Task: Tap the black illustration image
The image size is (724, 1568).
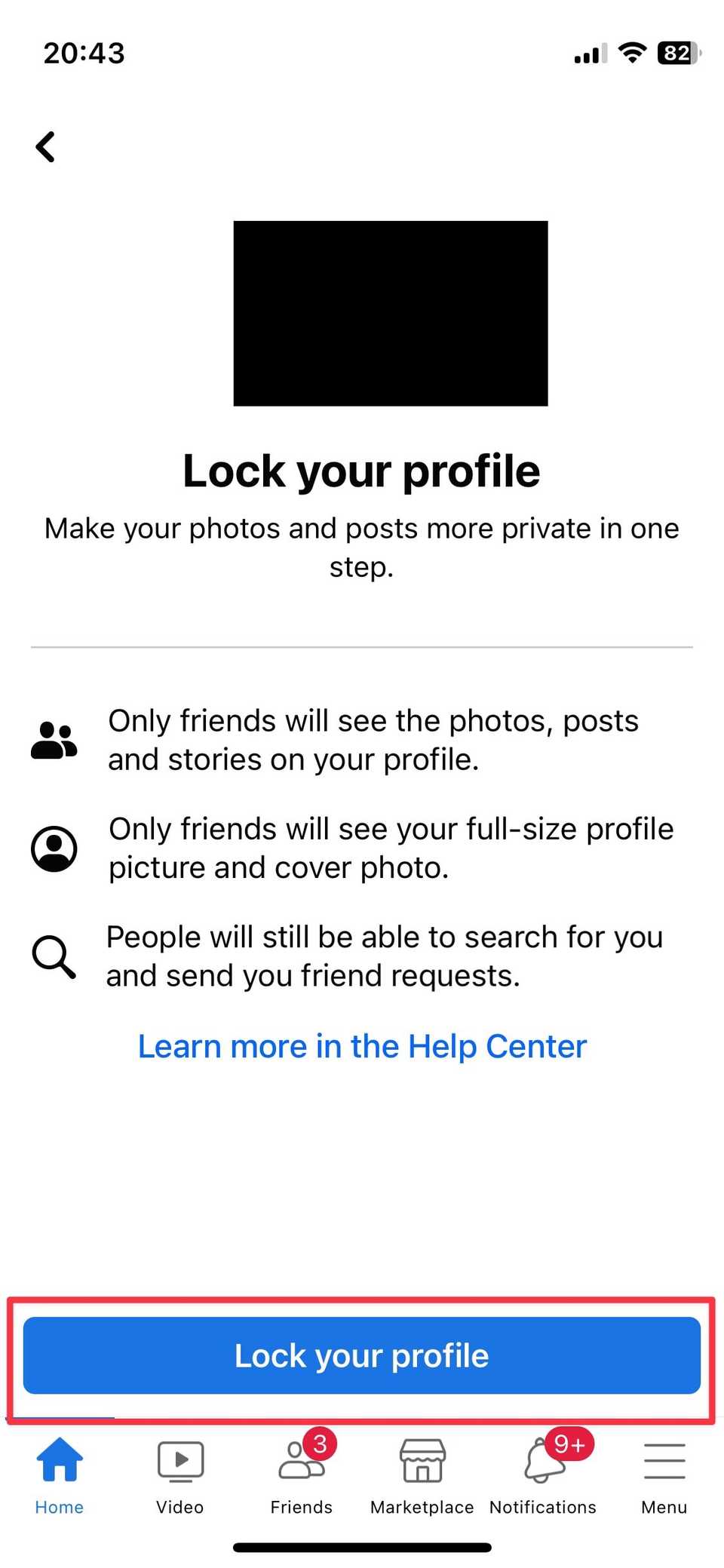Action: click(x=391, y=313)
